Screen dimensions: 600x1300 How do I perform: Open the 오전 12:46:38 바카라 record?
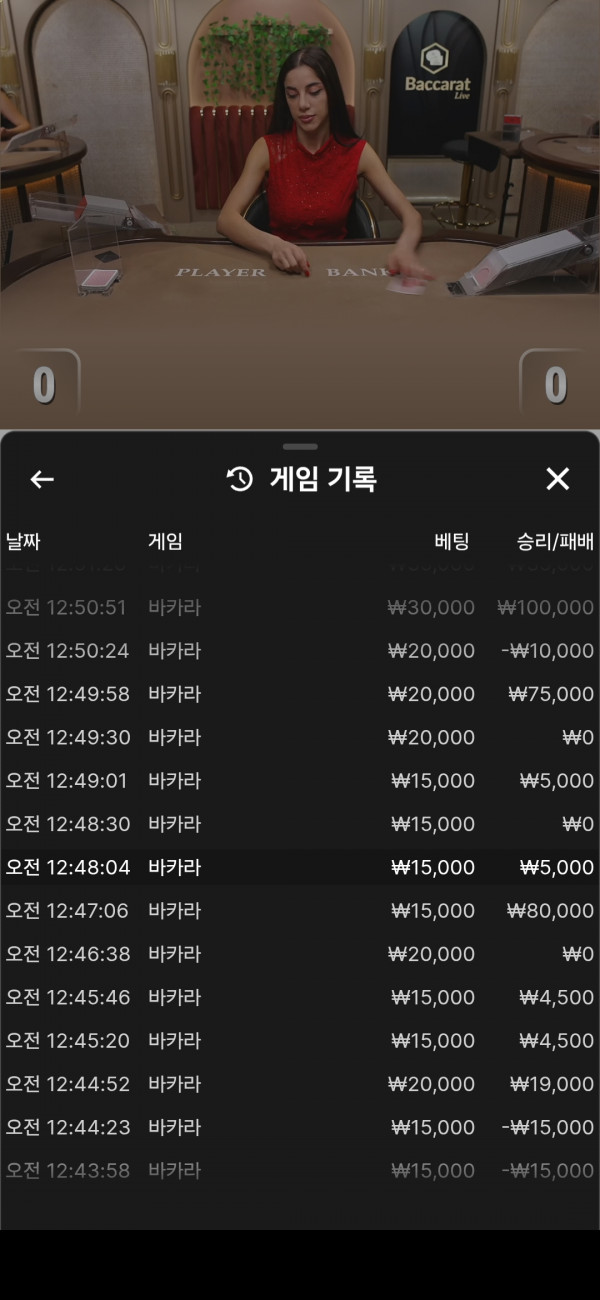[300, 954]
